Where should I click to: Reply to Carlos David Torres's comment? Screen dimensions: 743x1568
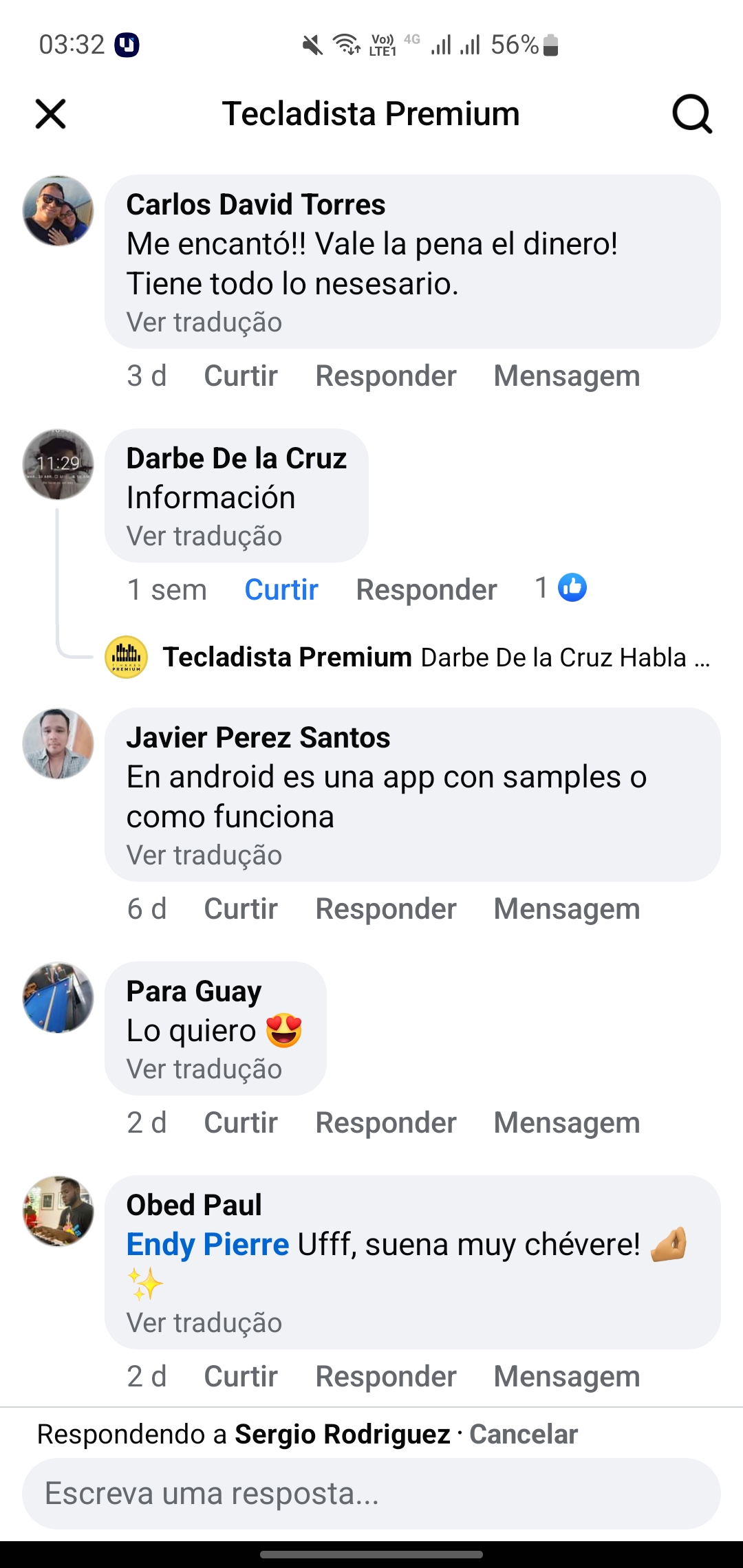(x=385, y=375)
